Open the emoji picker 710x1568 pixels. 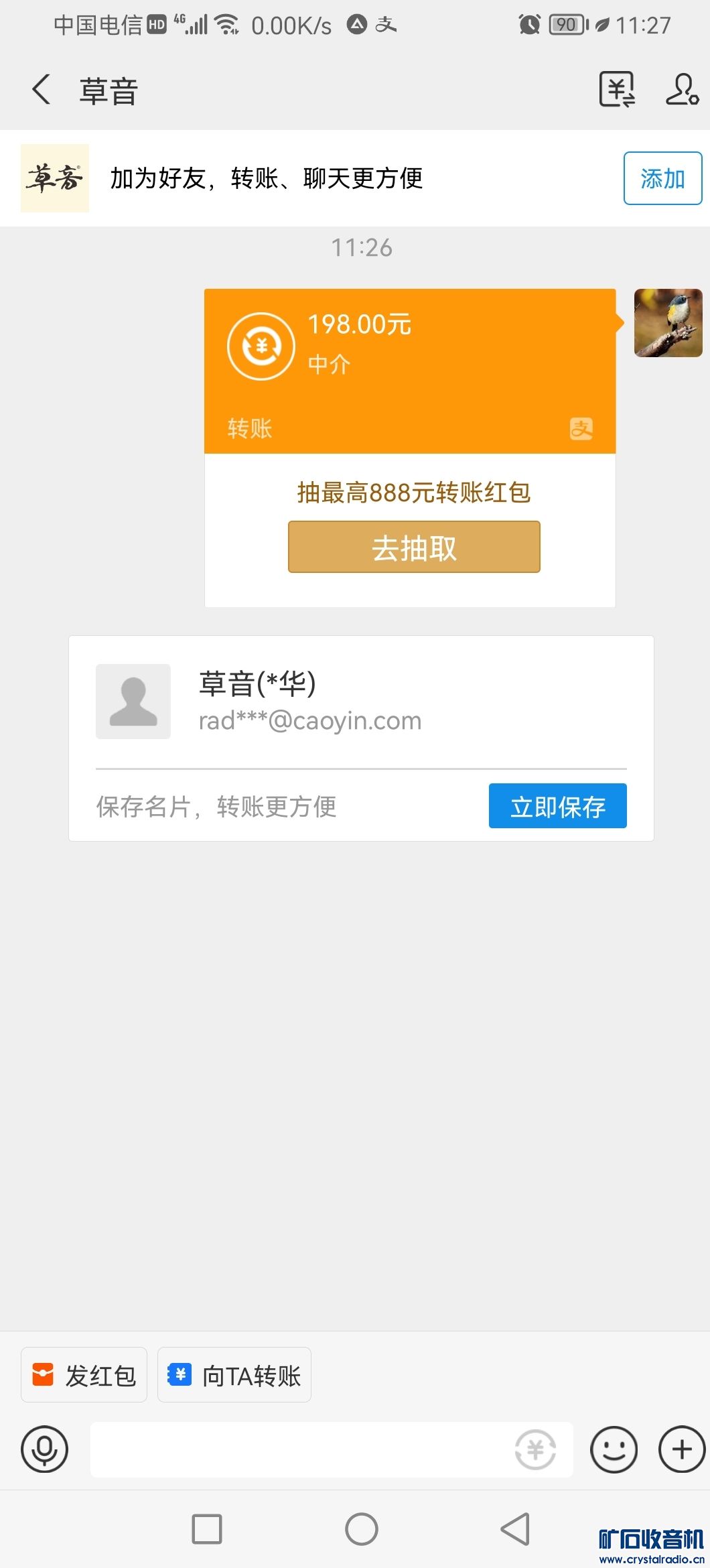coord(613,1449)
